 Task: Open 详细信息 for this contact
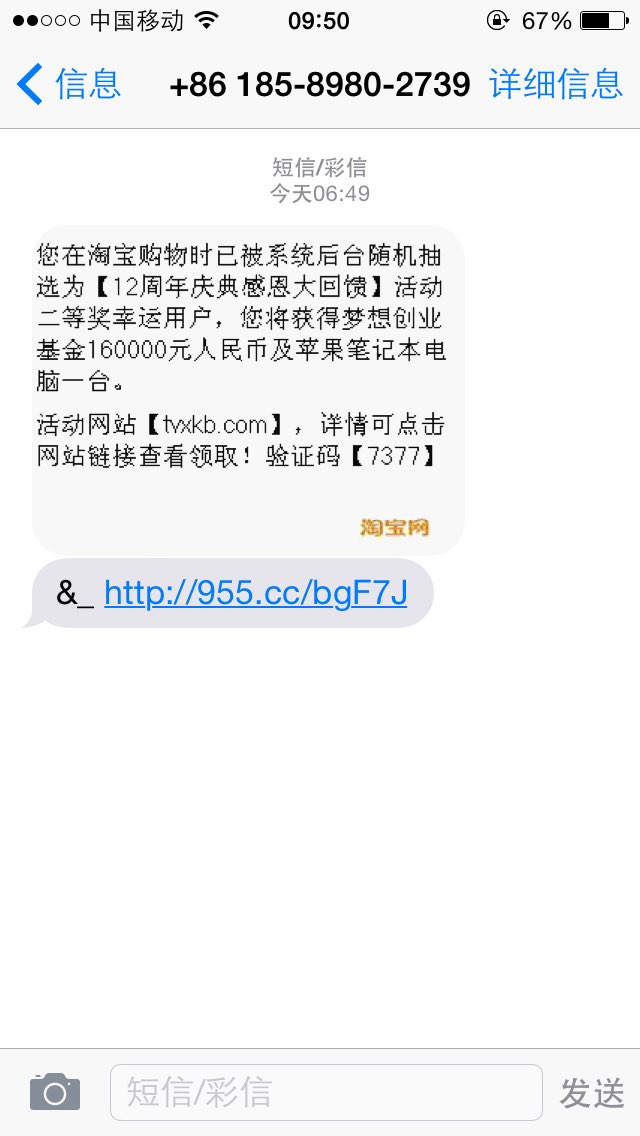pyautogui.click(x=556, y=84)
